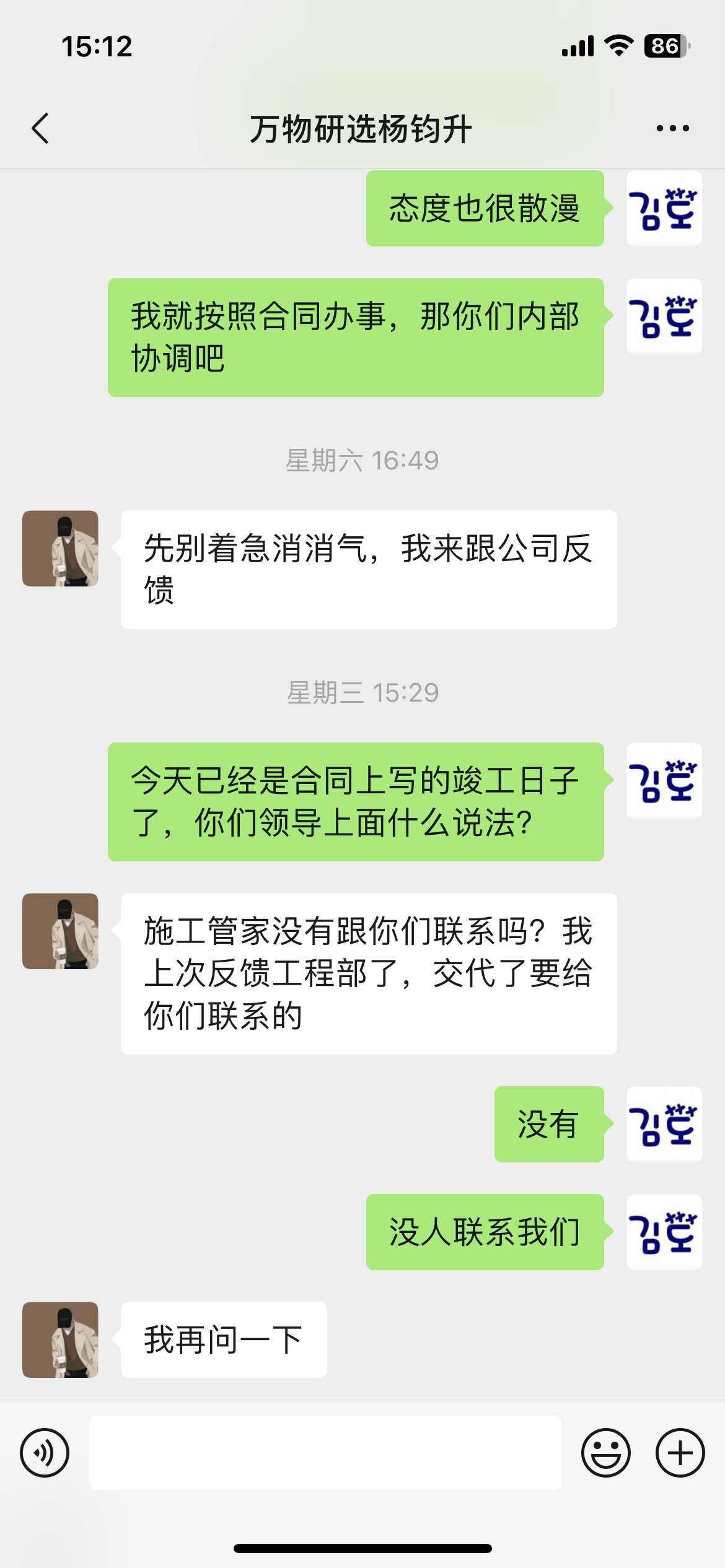Open contact avatar beside "先别着急消消气" message

click(x=60, y=548)
